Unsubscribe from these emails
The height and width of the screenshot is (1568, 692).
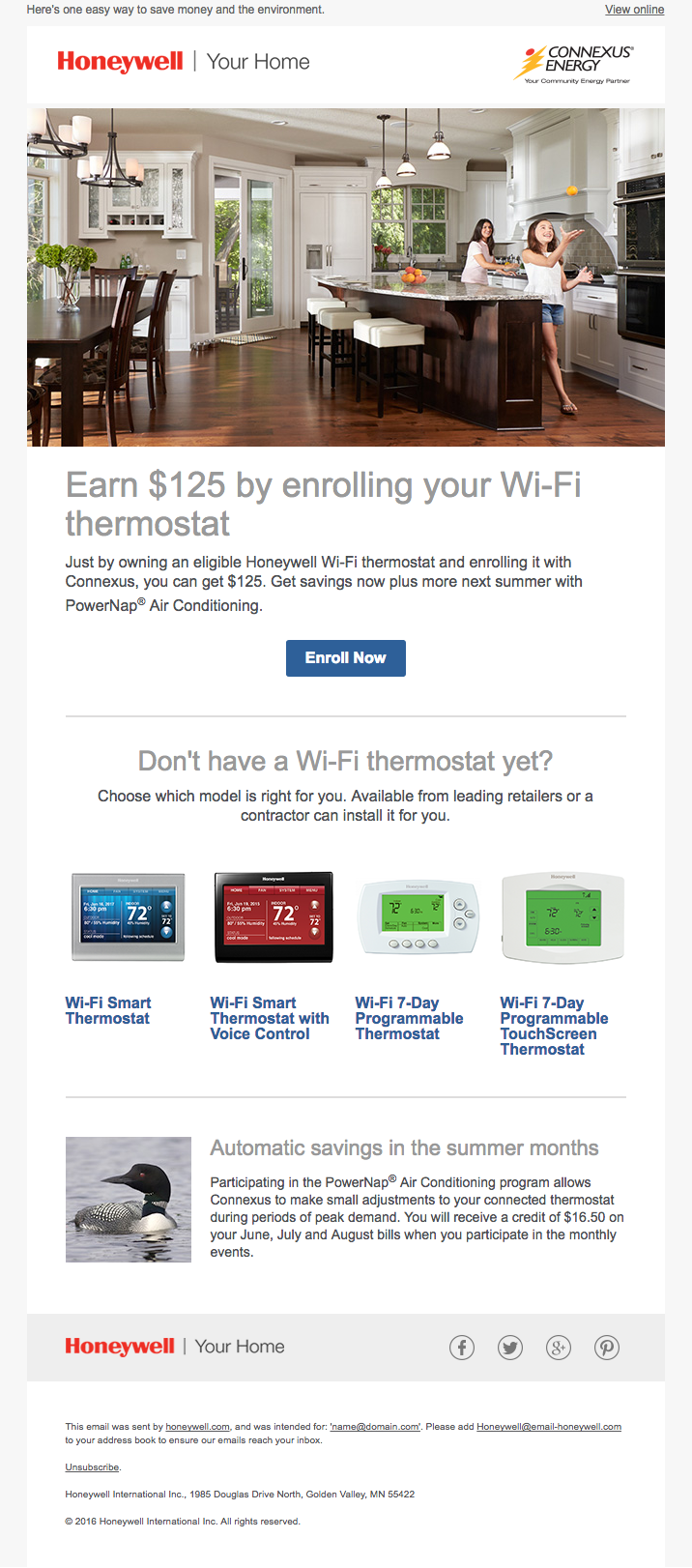pyautogui.click(x=92, y=1467)
